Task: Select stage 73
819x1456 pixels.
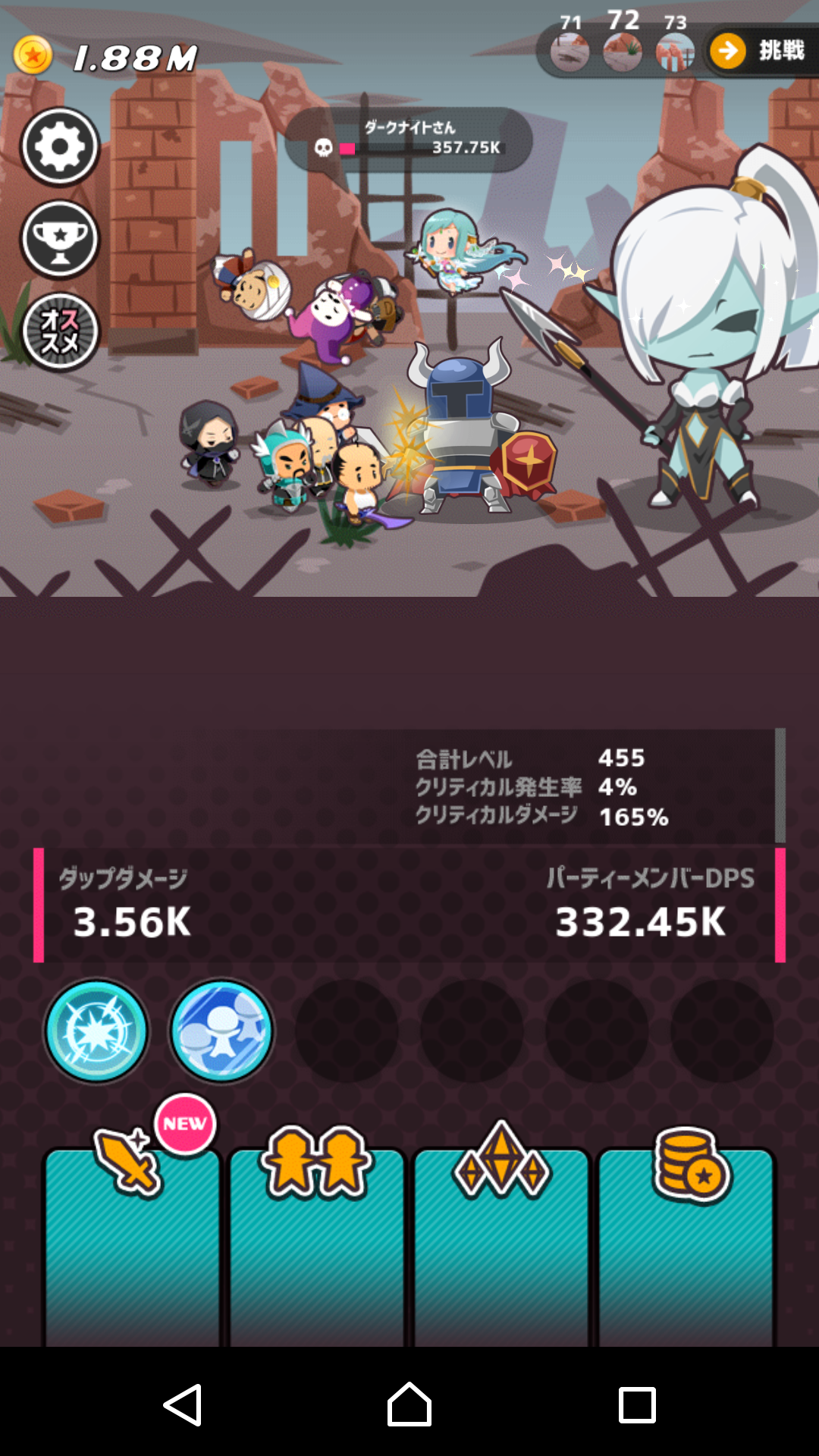Action: pyautogui.click(x=675, y=52)
